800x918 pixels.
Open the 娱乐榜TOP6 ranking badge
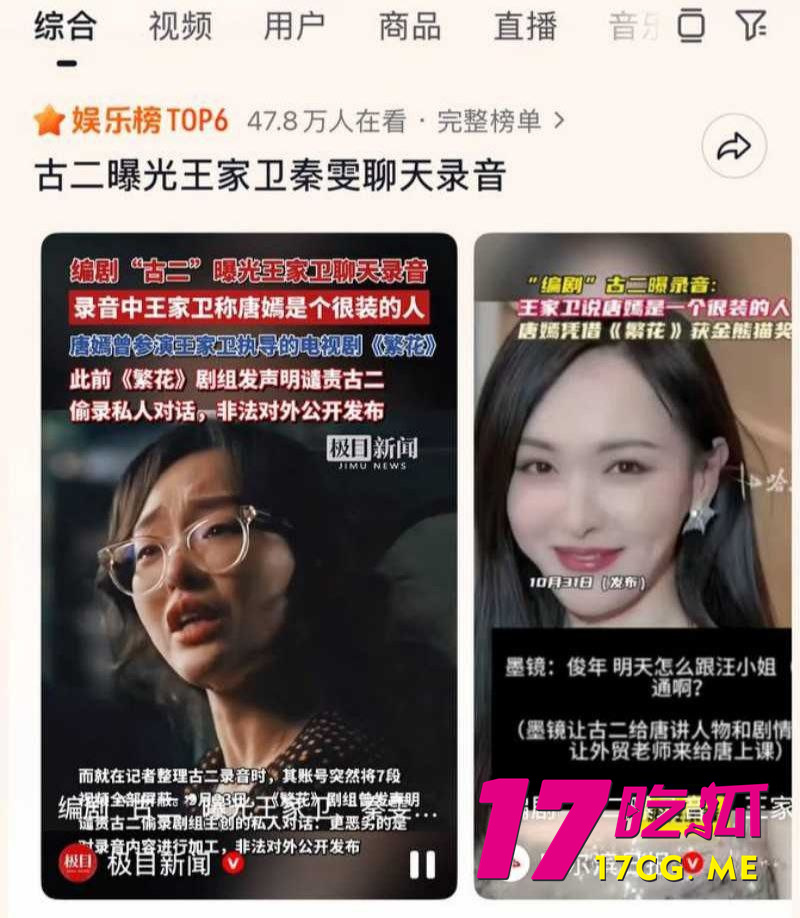click(x=132, y=122)
